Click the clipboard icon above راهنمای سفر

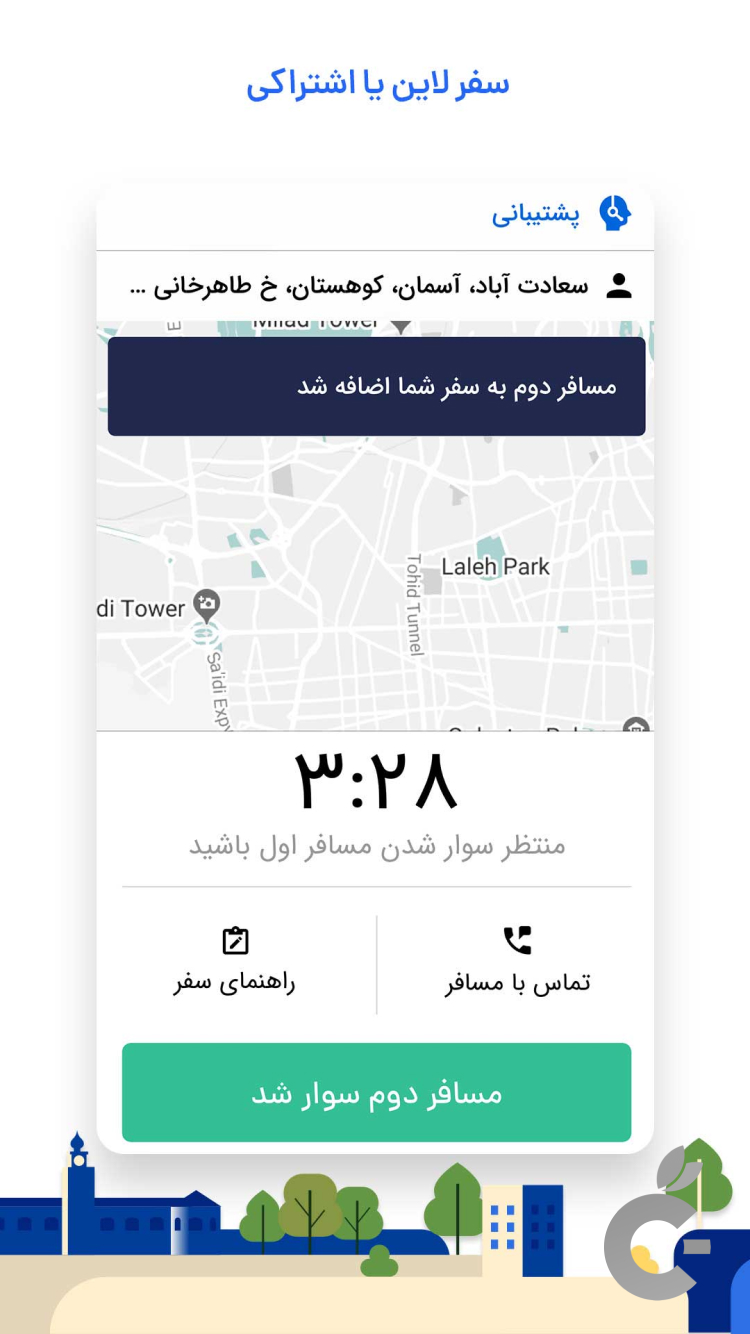[x=233, y=939]
